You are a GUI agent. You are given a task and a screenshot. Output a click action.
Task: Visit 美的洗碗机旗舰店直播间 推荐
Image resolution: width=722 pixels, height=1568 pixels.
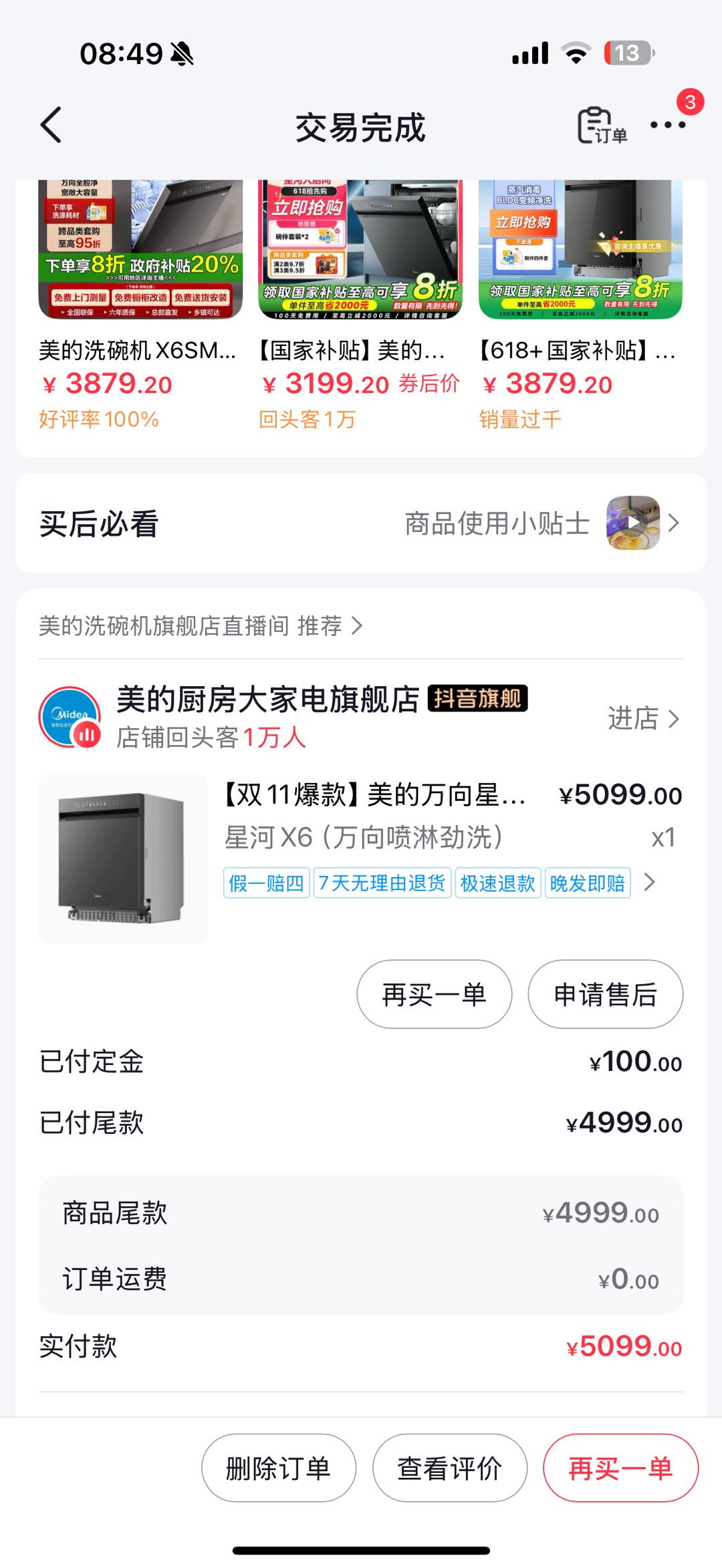[x=201, y=626]
